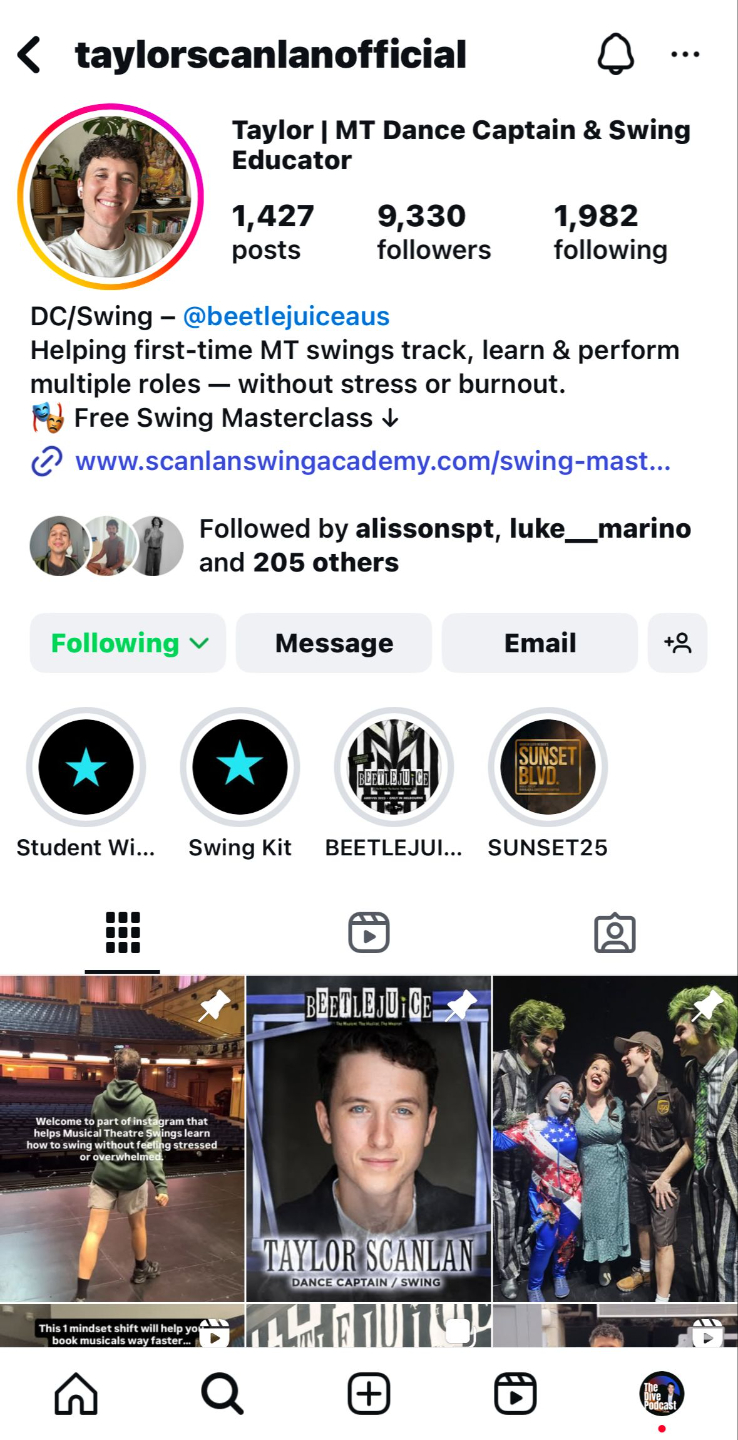Viewport: 738px width, 1440px height.
Task: Show suggested accounts with add-person icon
Action: (677, 643)
